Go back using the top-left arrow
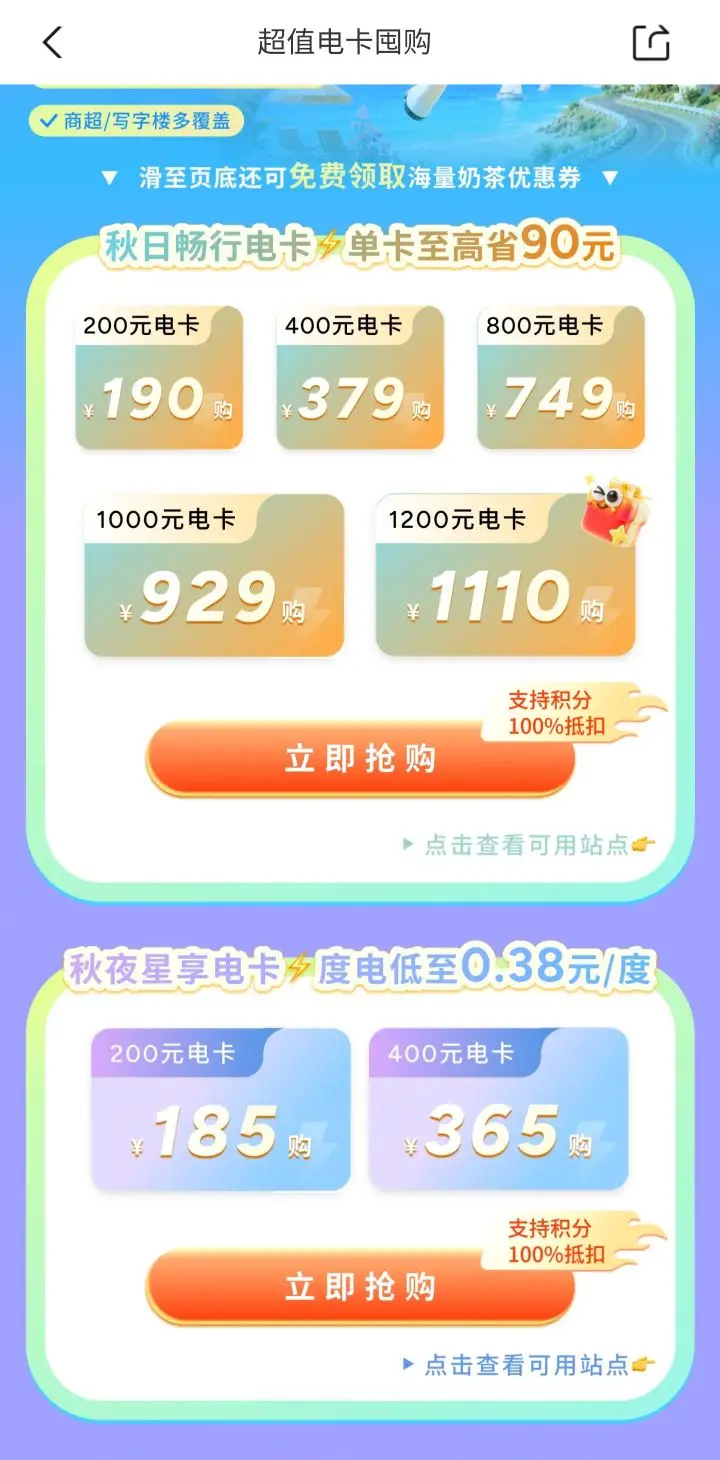720x1460 pixels. click(x=52, y=42)
